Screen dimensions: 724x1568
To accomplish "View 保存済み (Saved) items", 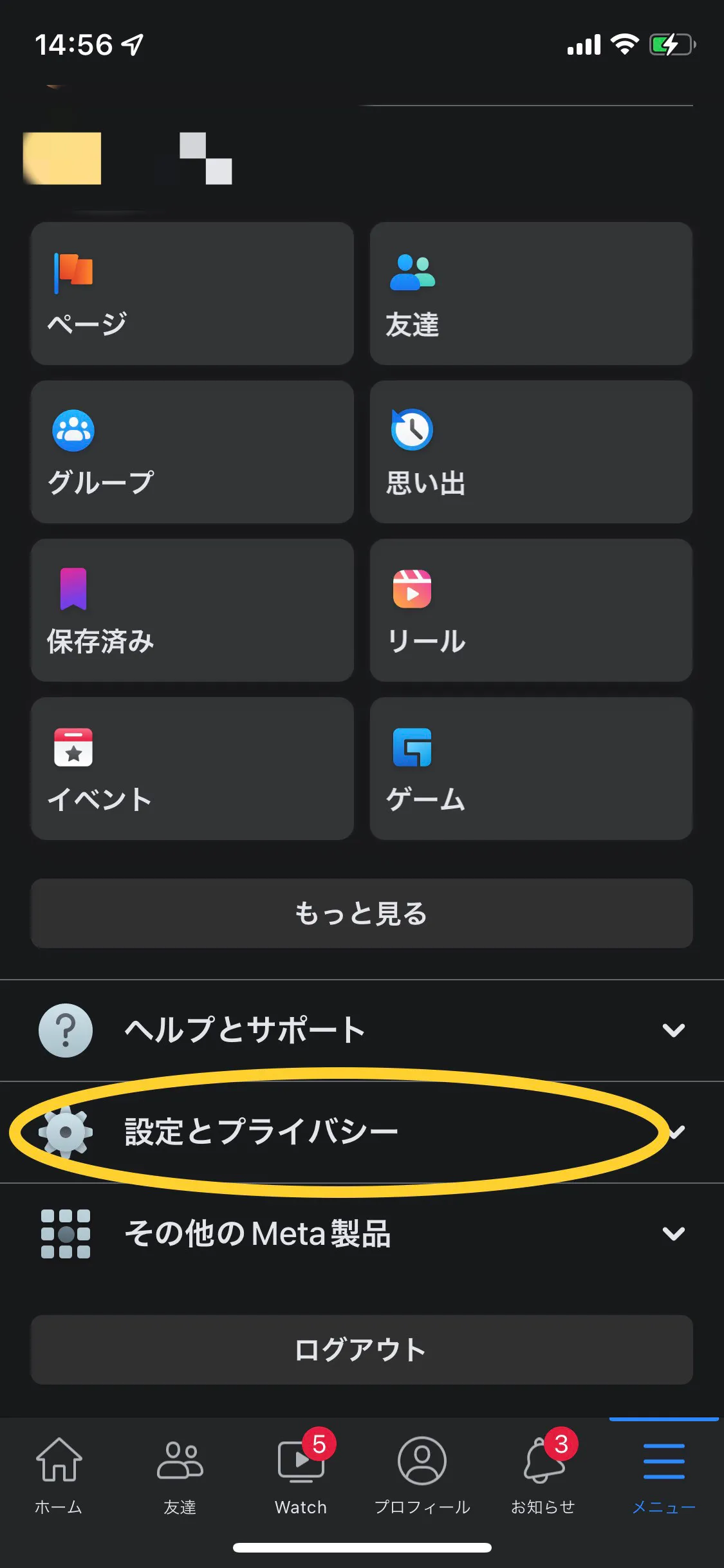I will coord(191,610).
